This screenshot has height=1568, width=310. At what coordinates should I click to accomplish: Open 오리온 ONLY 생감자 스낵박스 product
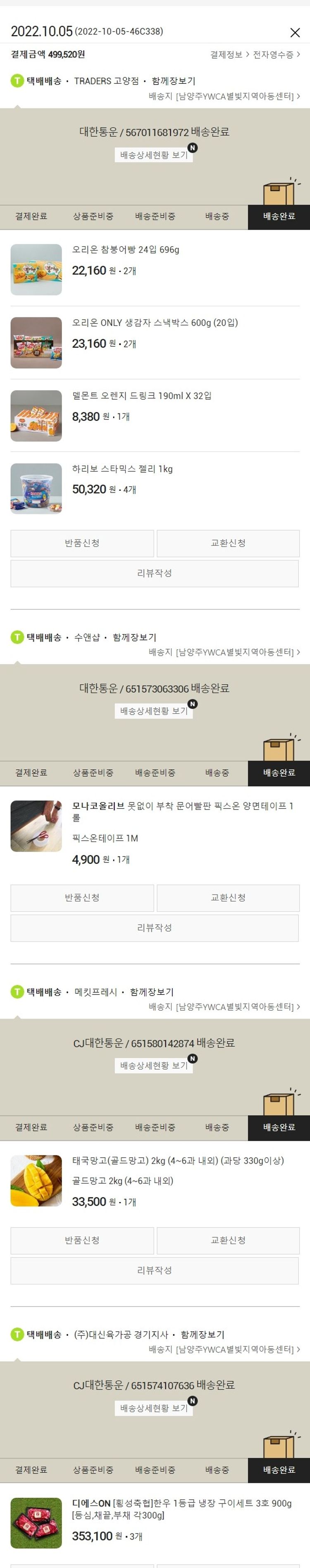click(155, 323)
